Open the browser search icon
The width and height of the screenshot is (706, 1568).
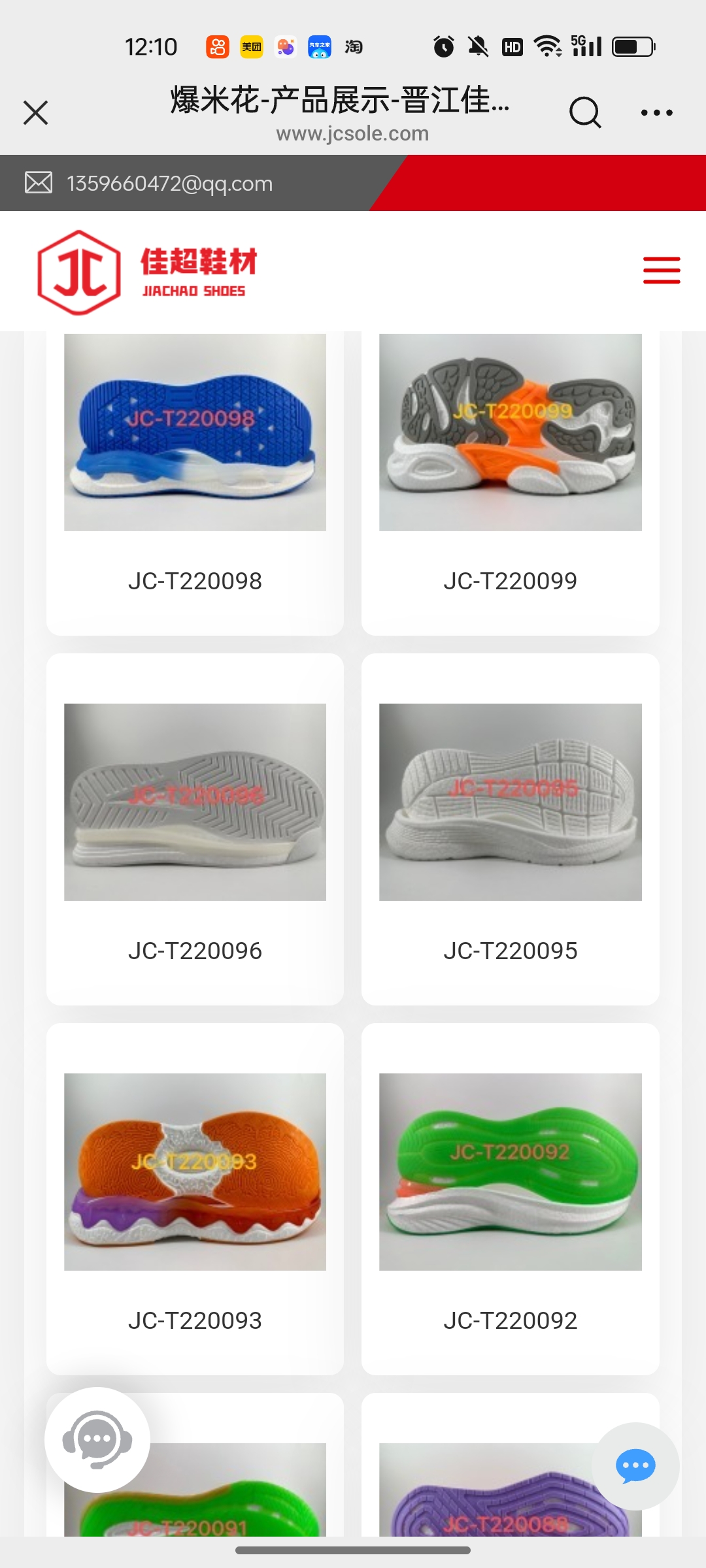click(x=584, y=112)
